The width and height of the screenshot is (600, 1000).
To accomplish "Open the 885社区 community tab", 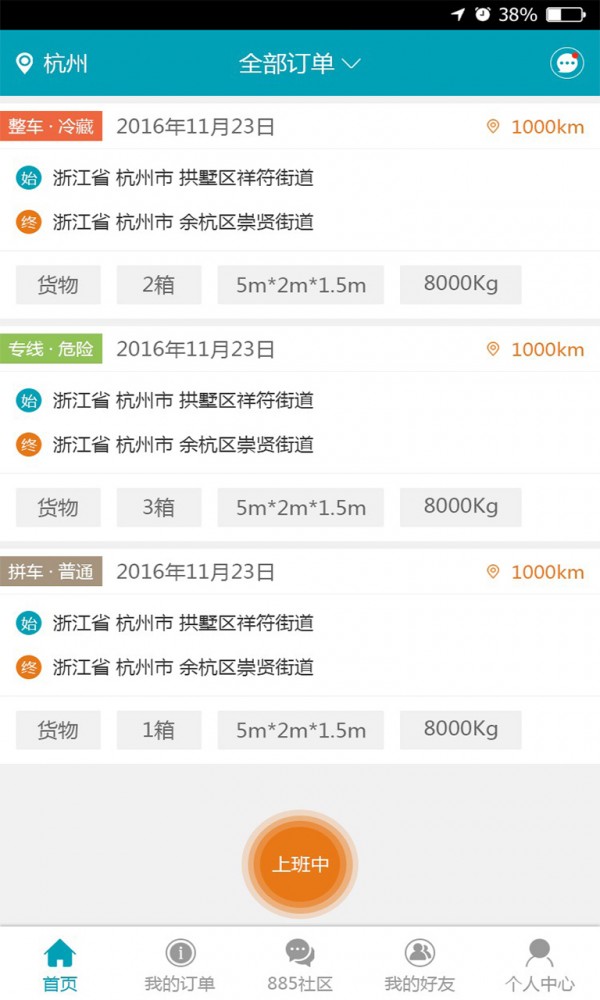I will coord(300,965).
